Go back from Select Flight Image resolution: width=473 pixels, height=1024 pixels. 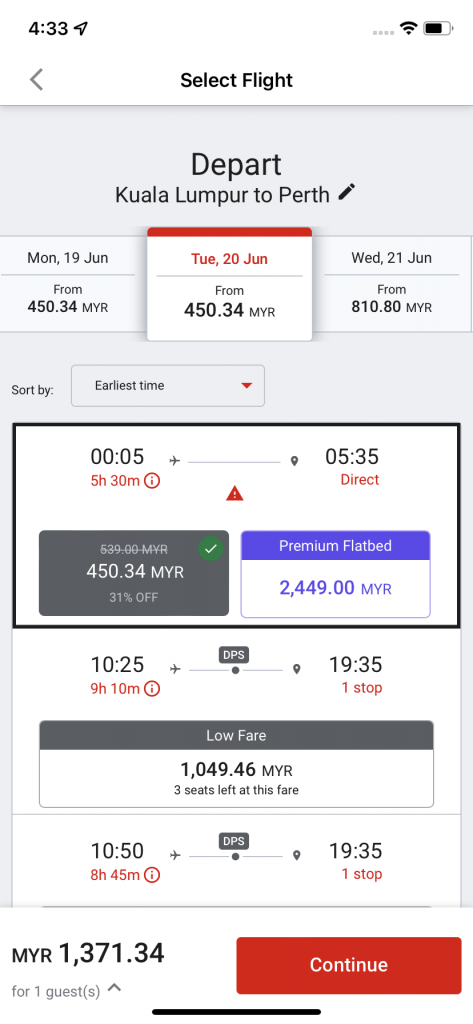(37, 80)
